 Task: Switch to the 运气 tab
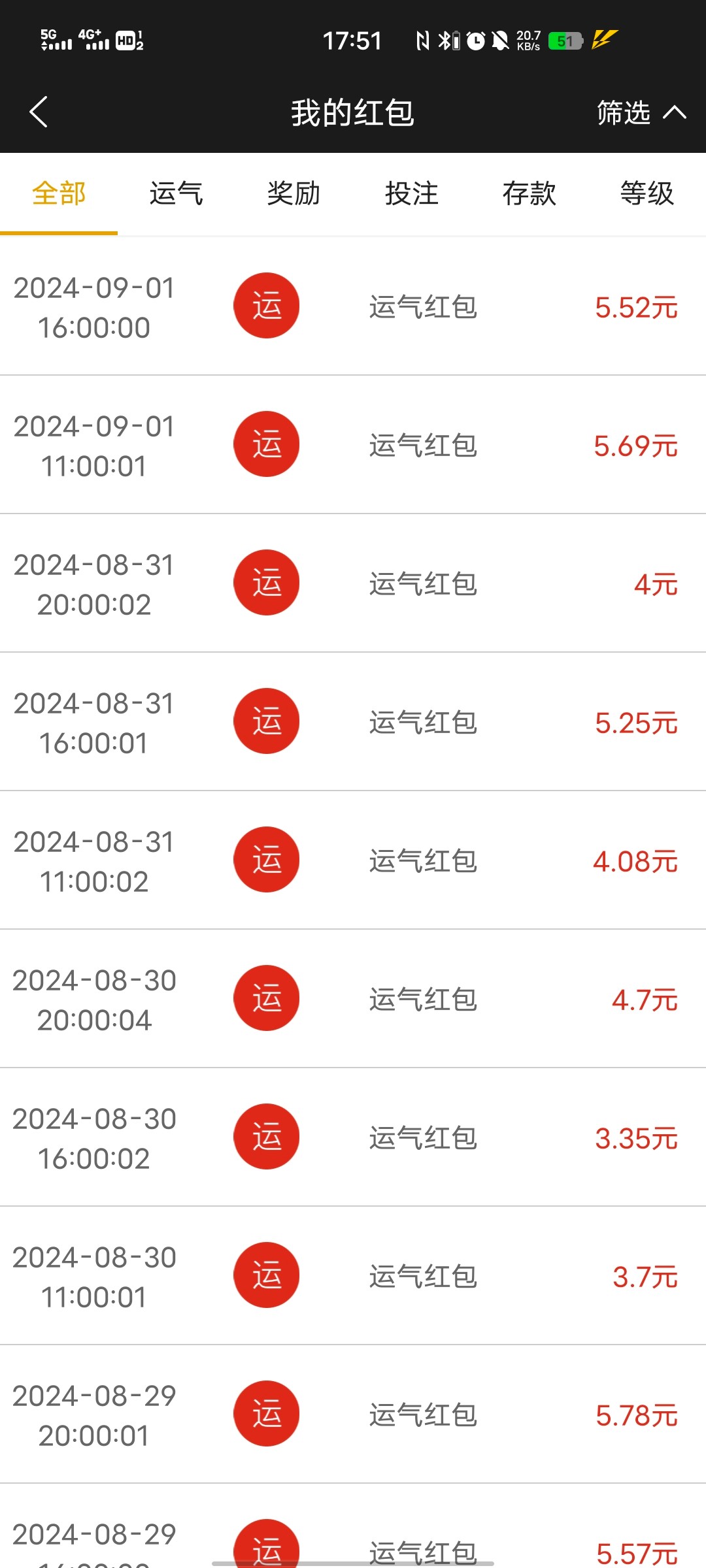click(x=176, y=193)
